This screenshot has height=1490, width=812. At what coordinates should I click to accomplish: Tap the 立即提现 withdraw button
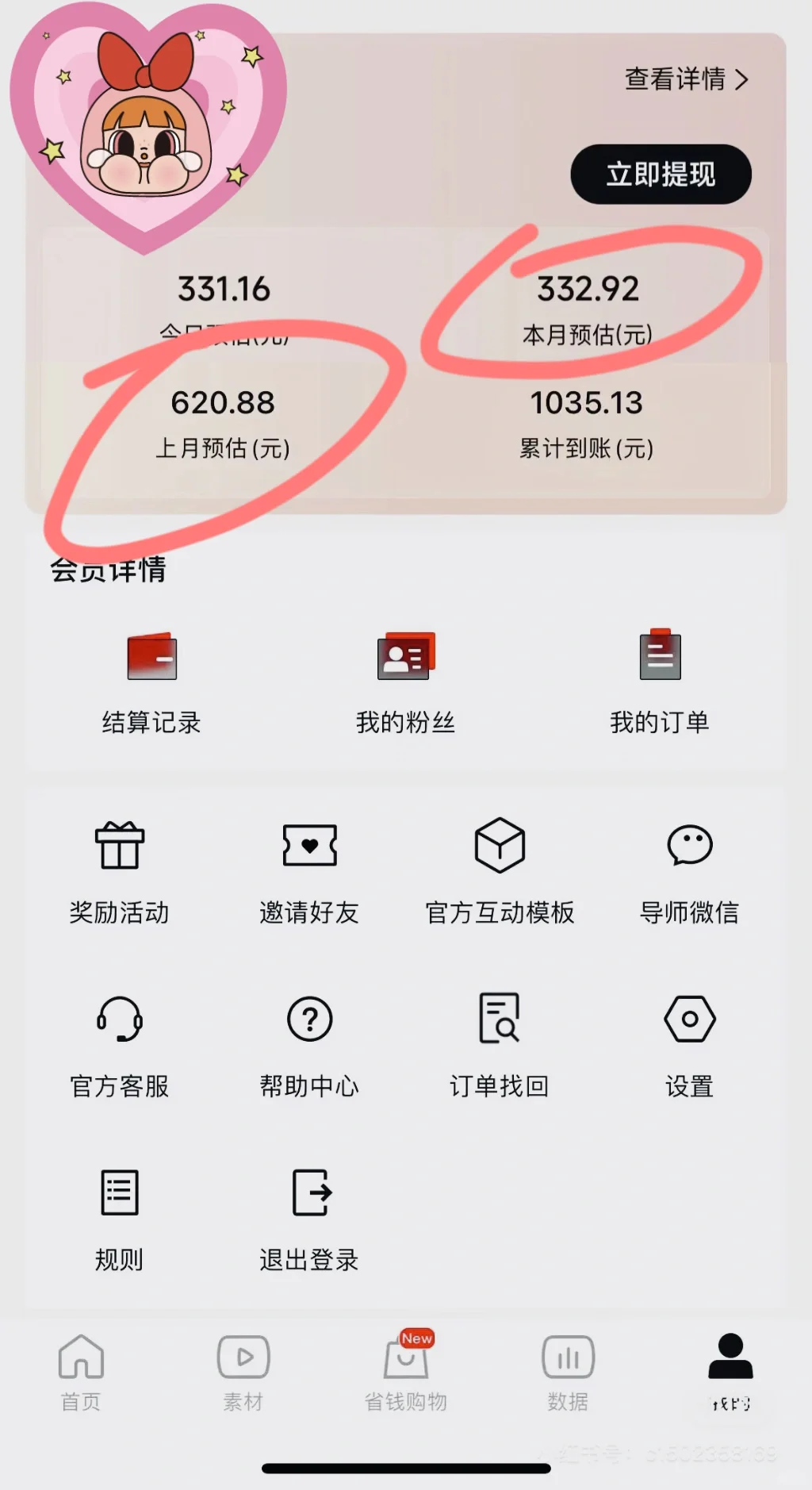tap(661, 175)
